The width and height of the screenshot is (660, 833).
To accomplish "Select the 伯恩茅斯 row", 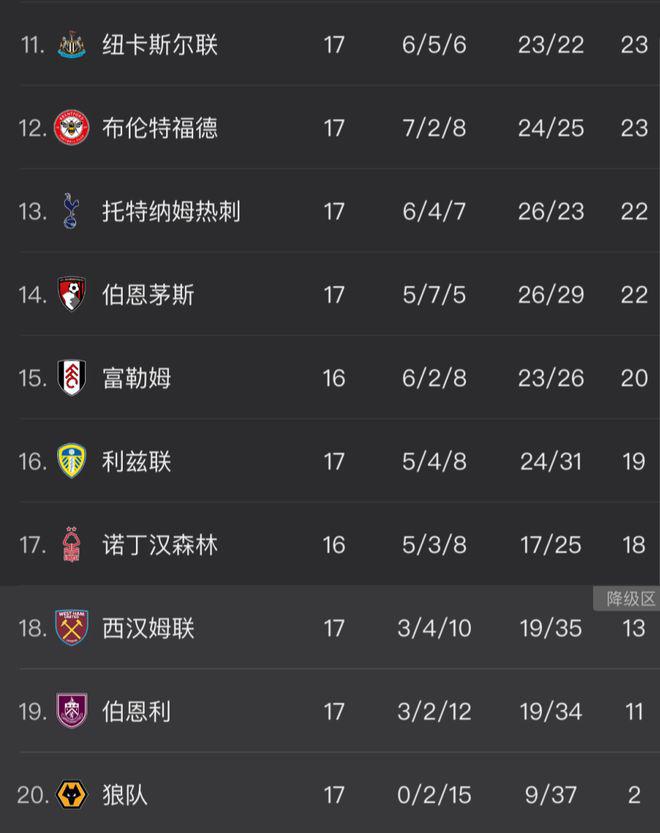I will pos(148,294).
